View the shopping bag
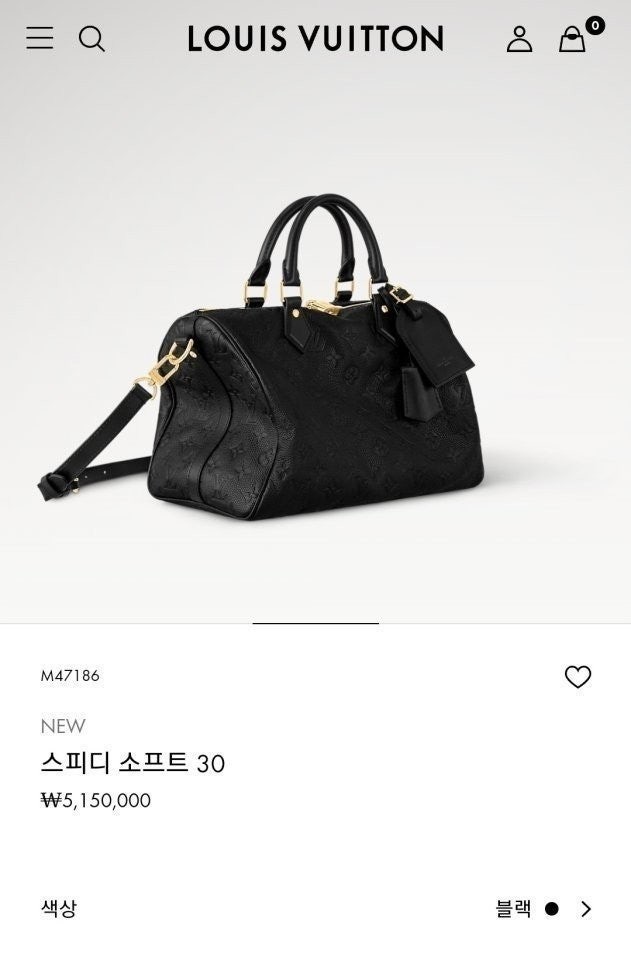 [572, 39]
